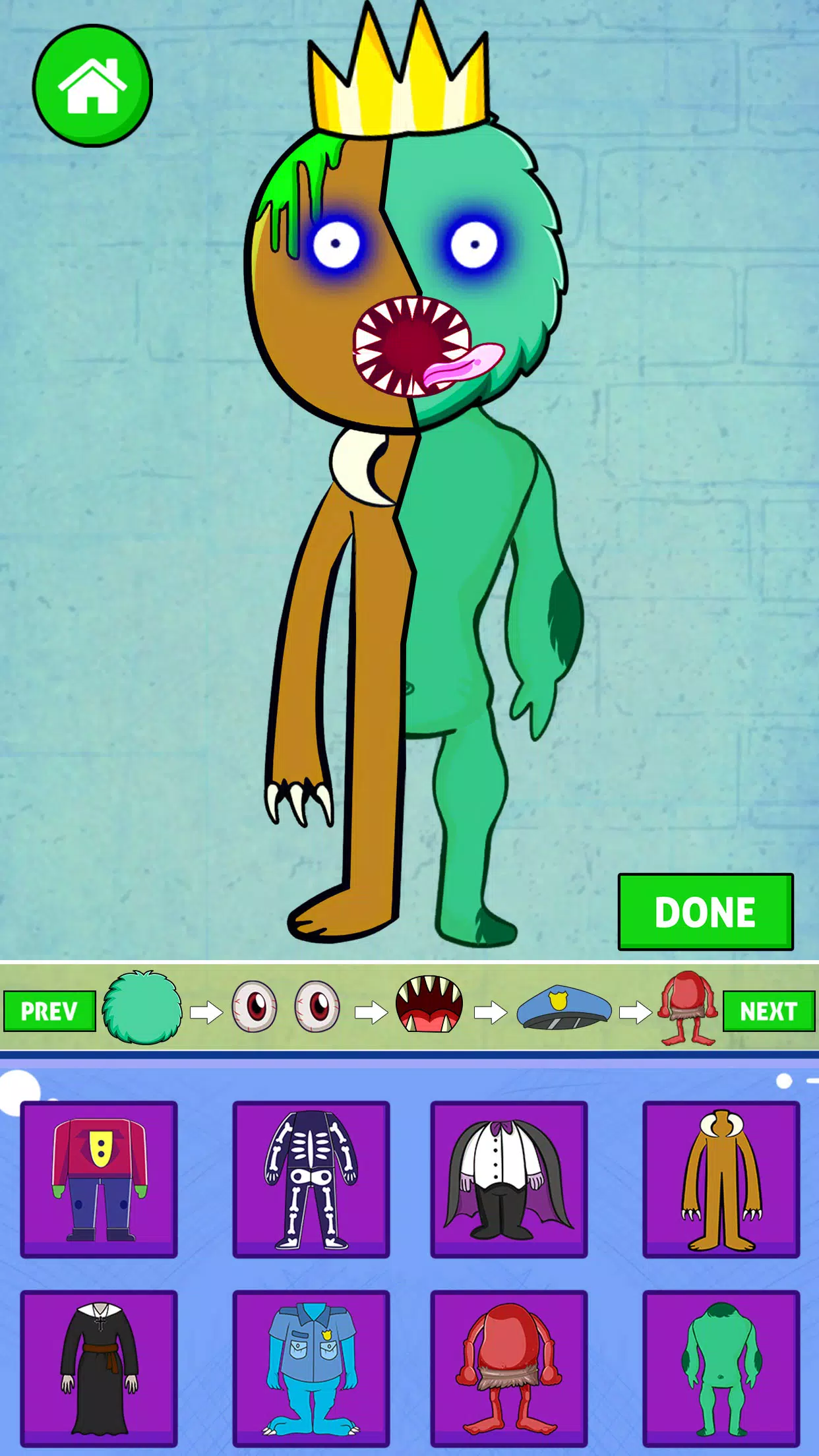Jump to the eyes step in progress bar
819x1456 pixels.
286,1006
